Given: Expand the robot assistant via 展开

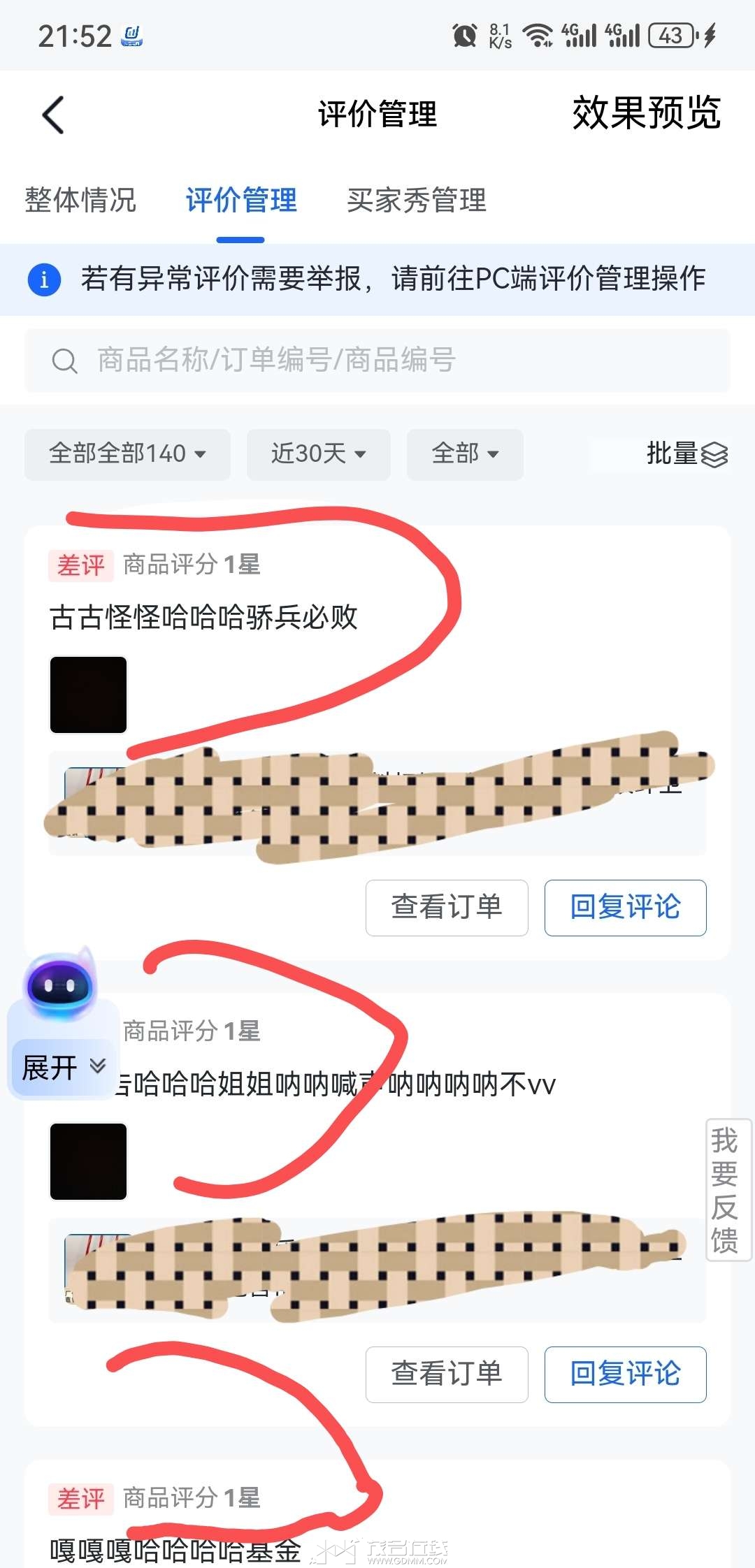Looking at the screenshot, I should pyautogui.click(x=63, y=1068).
